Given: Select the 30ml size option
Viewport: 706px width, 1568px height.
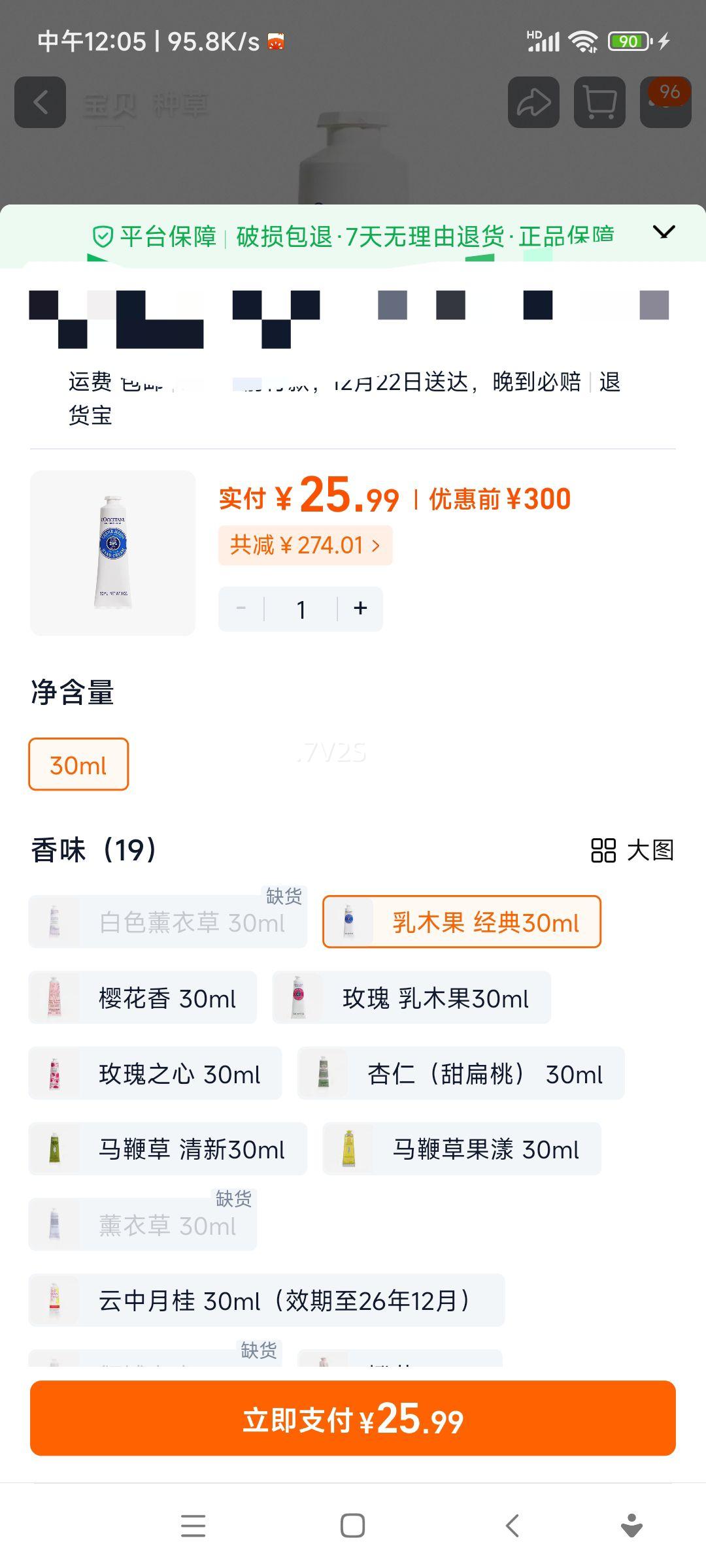Looking at the screenshot, I should [78, 764].
